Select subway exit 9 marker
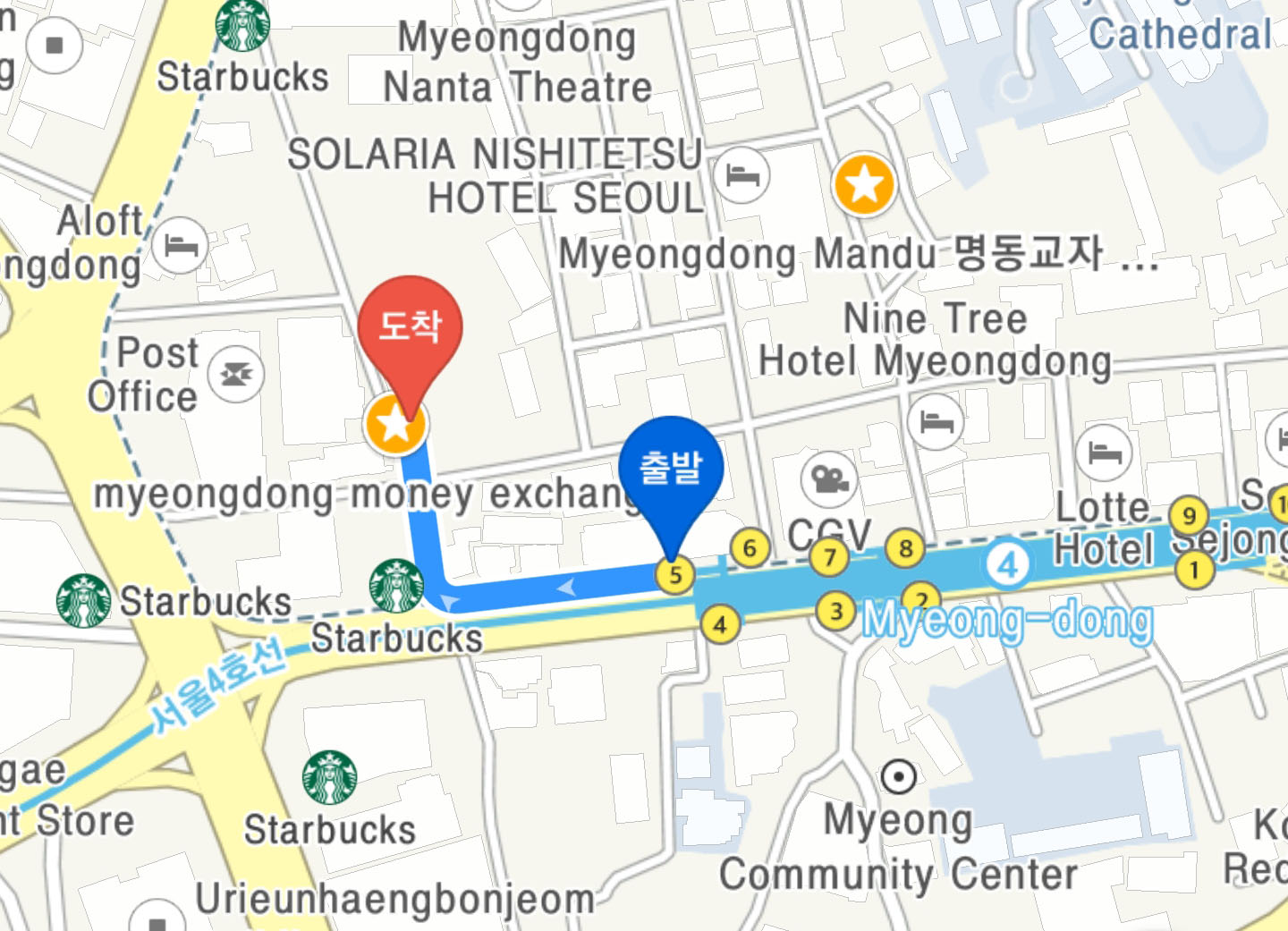The width and height of the screenshot is (1288, 931). [1189, 515]
